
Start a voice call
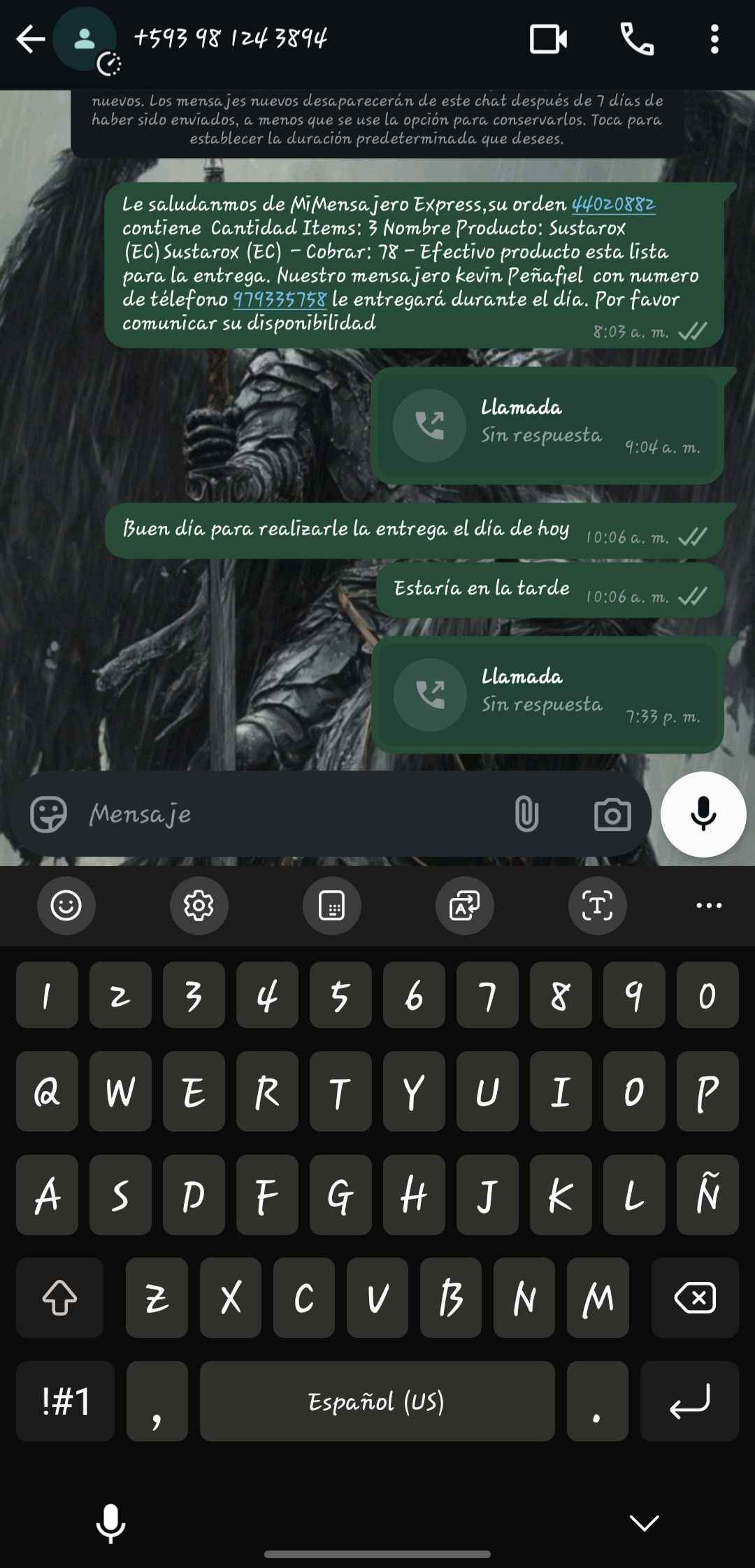coord(637,39)
